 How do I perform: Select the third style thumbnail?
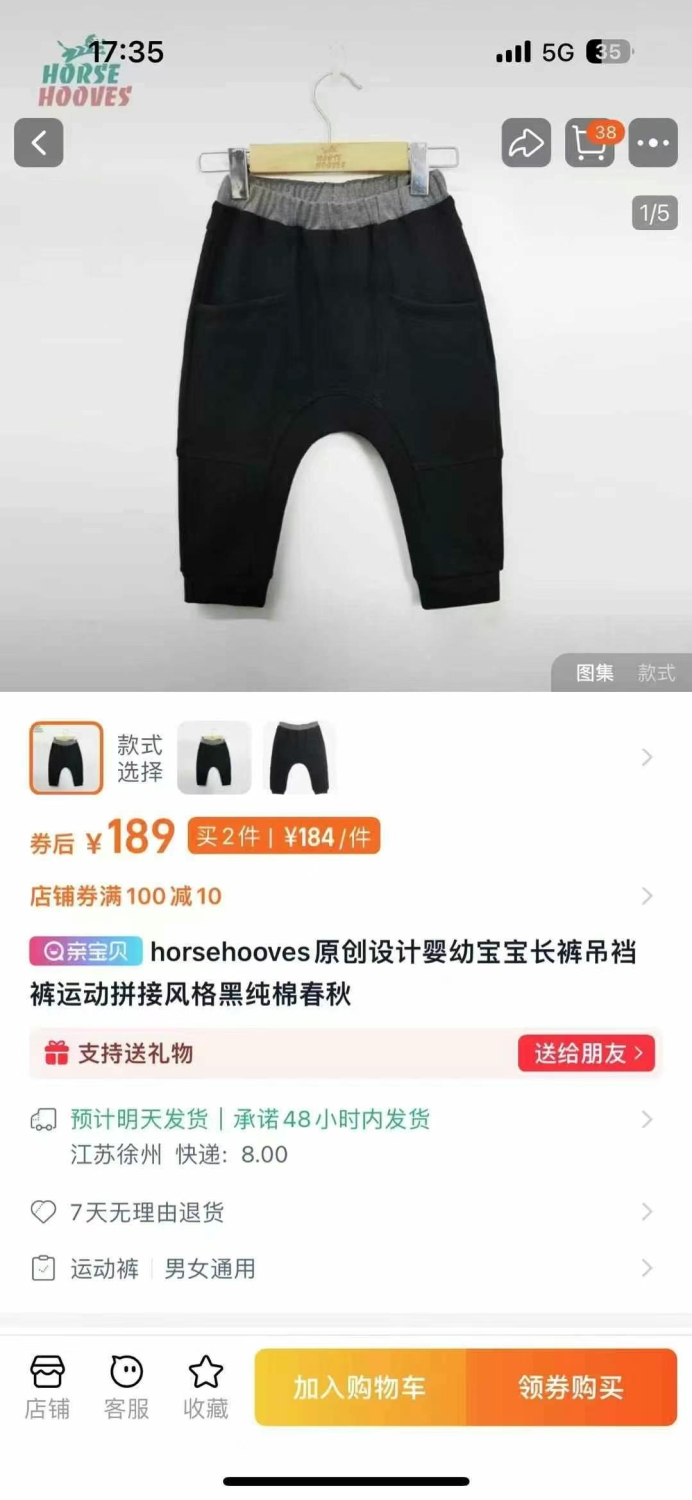pos(300,758)
